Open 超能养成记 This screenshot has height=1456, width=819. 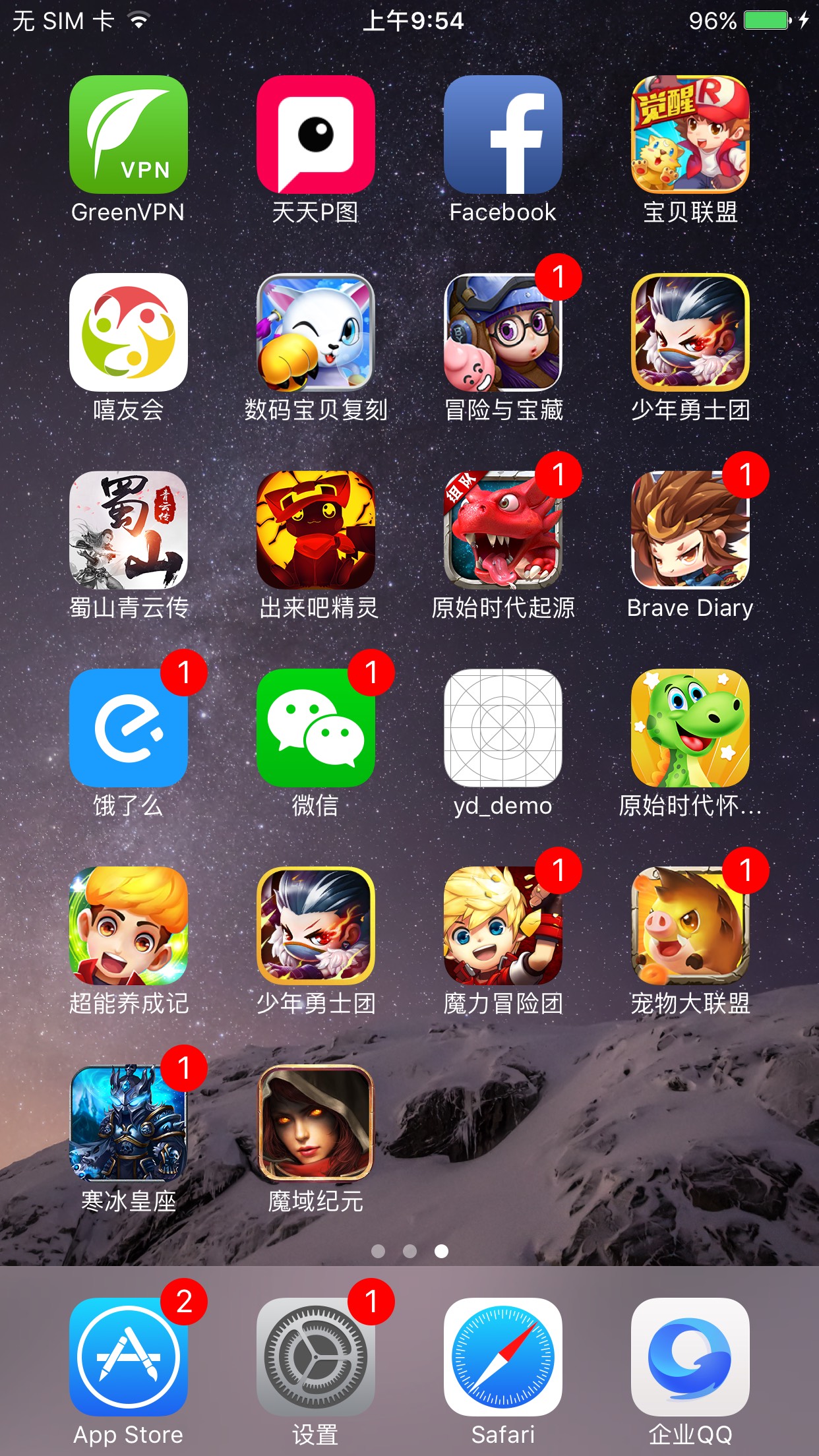click(x=129, y=926)
